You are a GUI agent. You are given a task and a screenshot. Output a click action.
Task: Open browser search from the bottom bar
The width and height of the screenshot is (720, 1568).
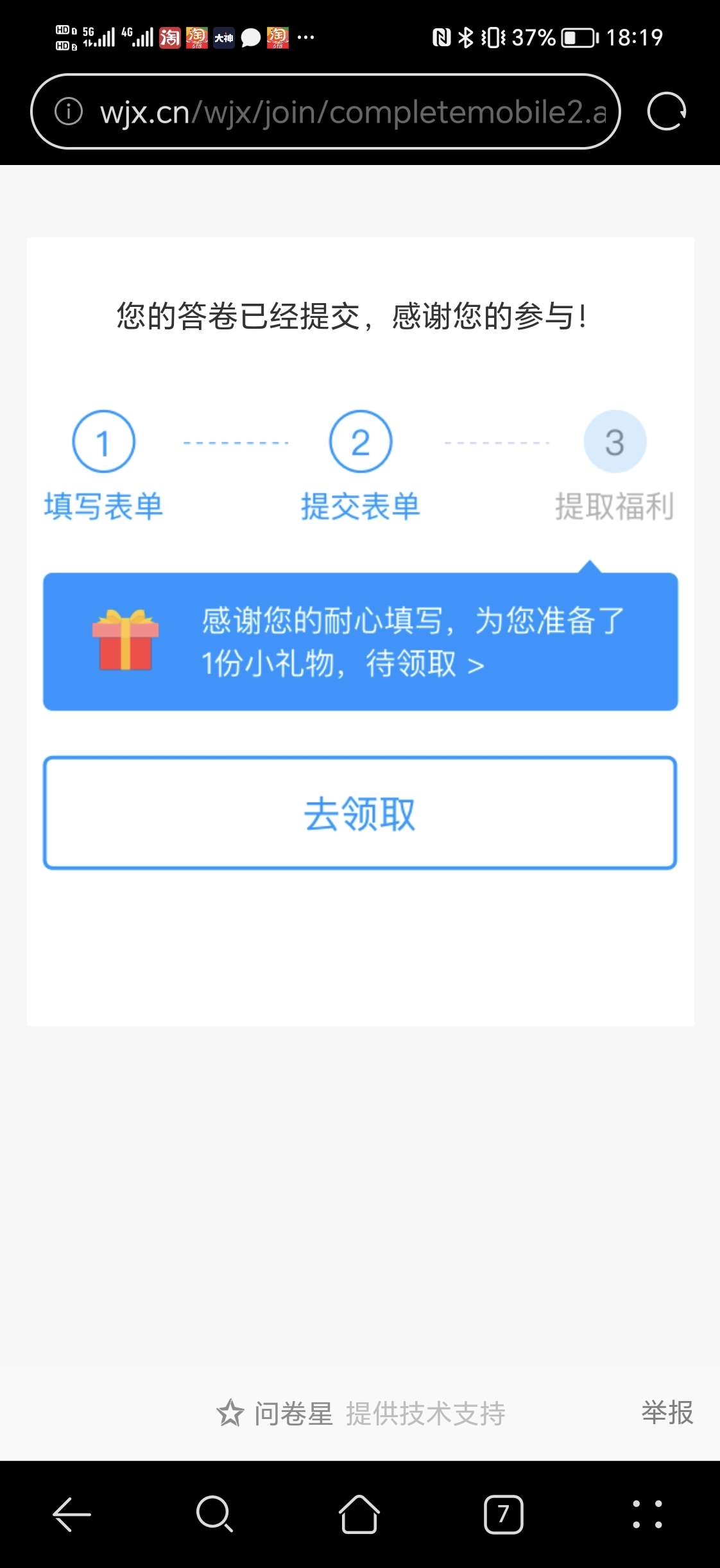214,1514
